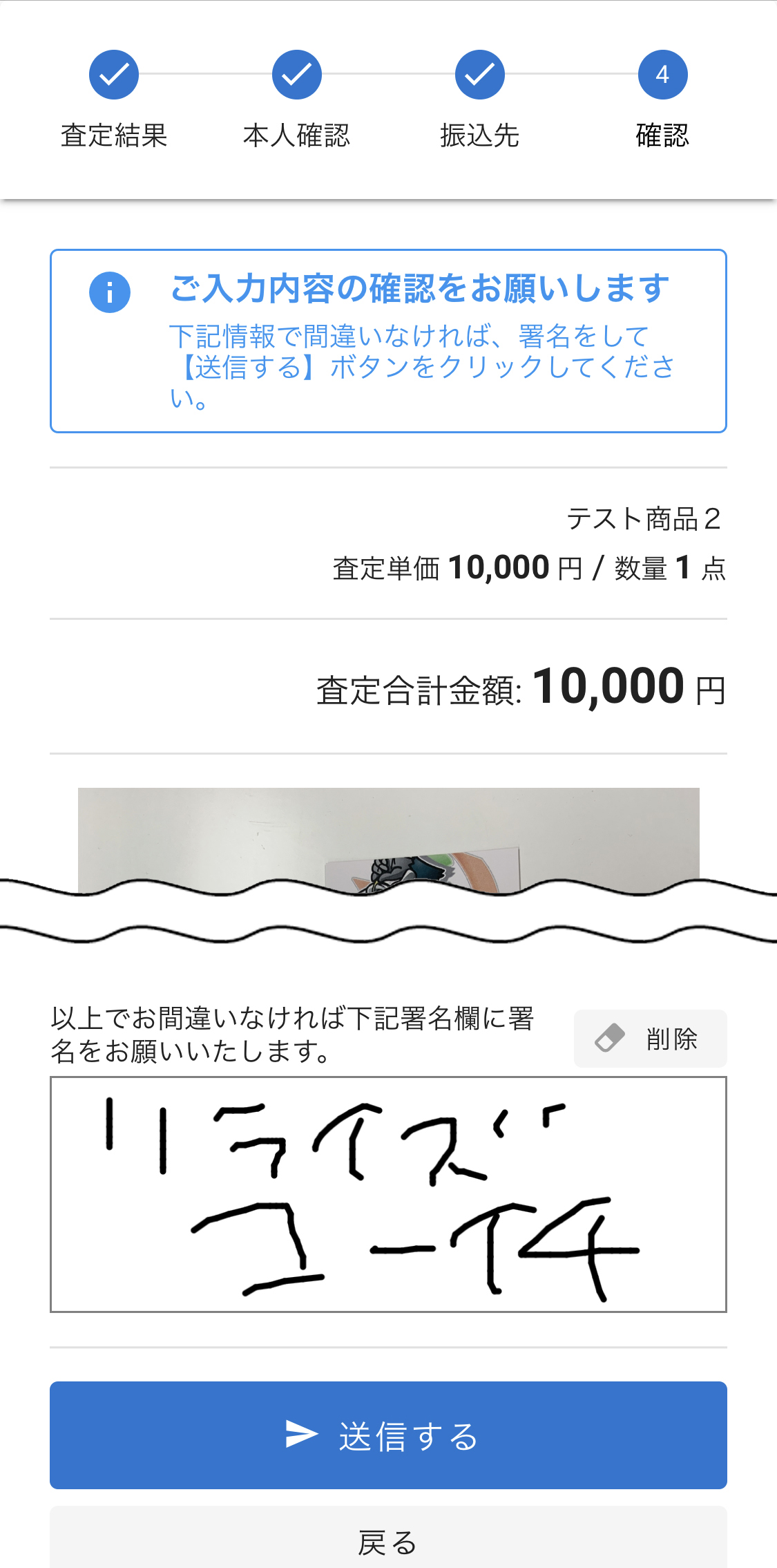Clear the signature using 削除
Image resolution: width=777 pixels, height=1568 pixels.
pos(650,1039)
